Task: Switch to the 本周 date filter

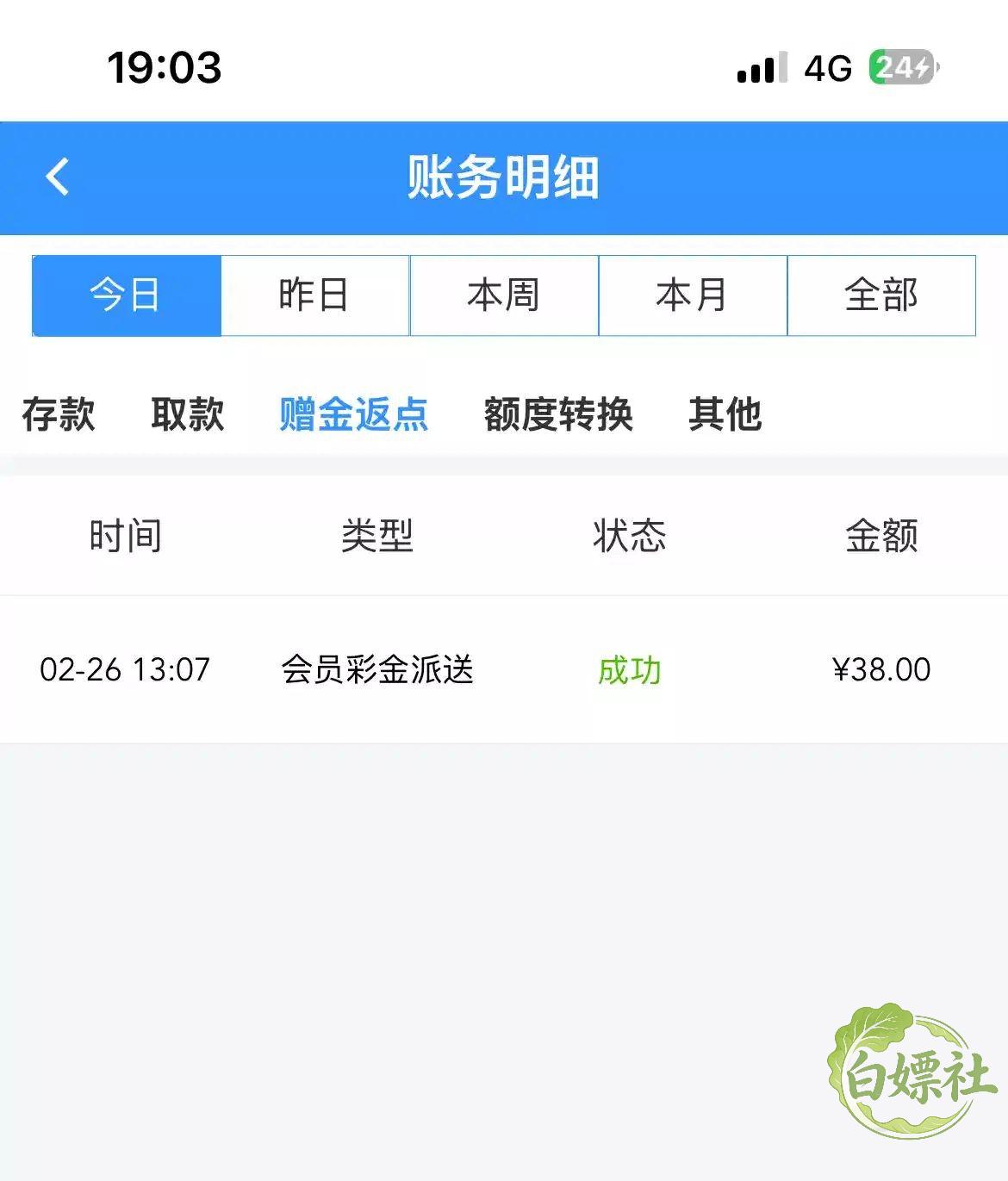Action: click(503, 295)
